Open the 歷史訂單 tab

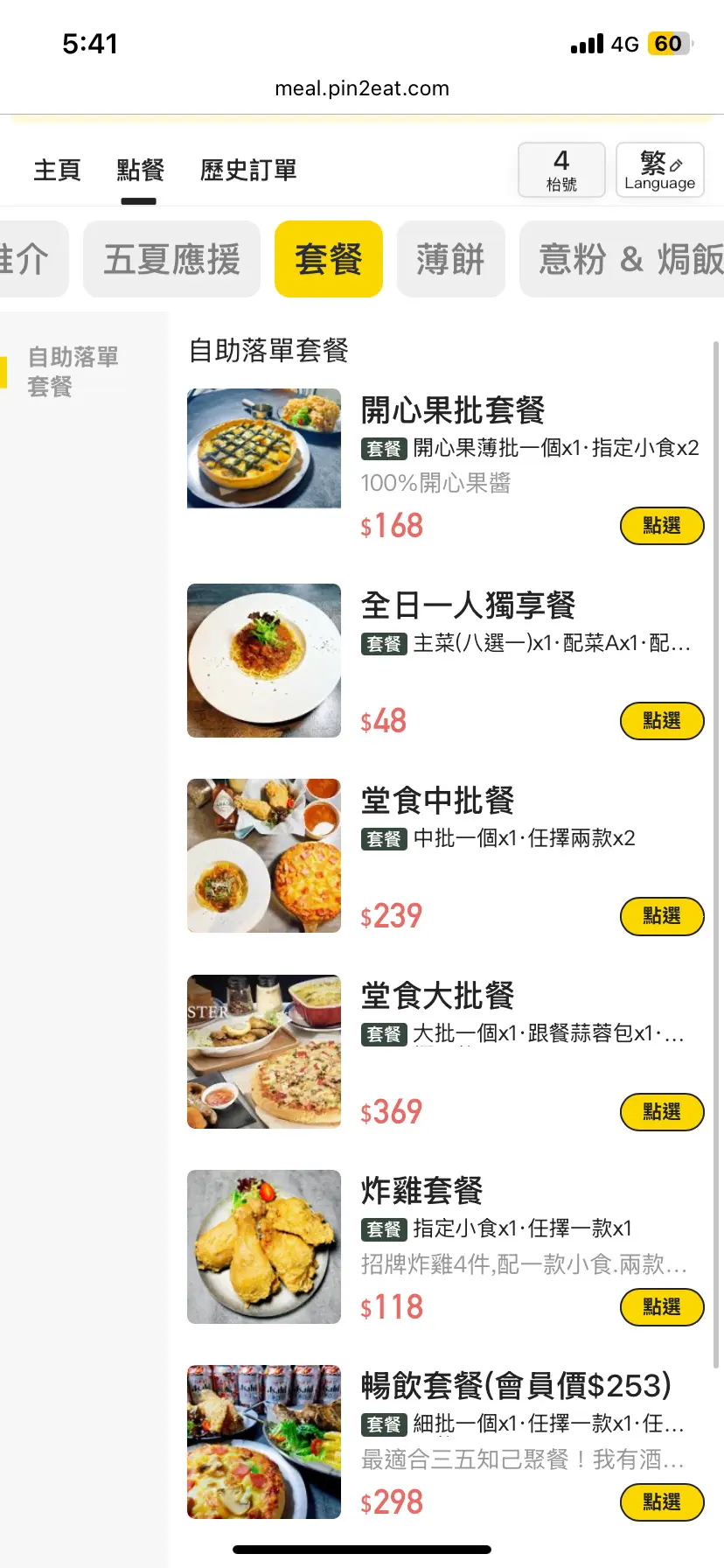click(x=248, y=170)
